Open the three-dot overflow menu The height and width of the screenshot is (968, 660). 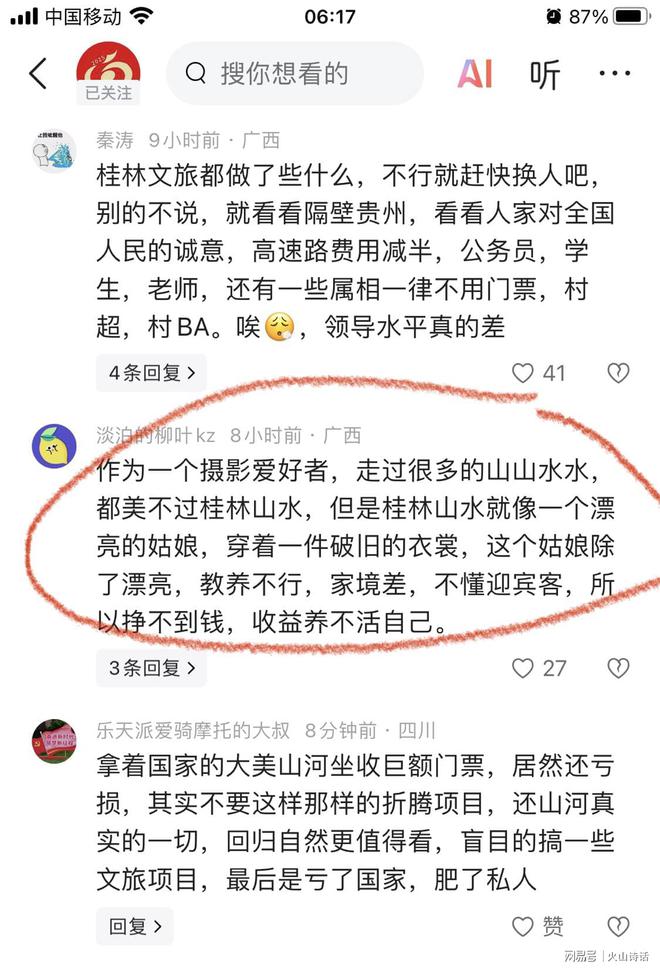click(x=614, y=73)
